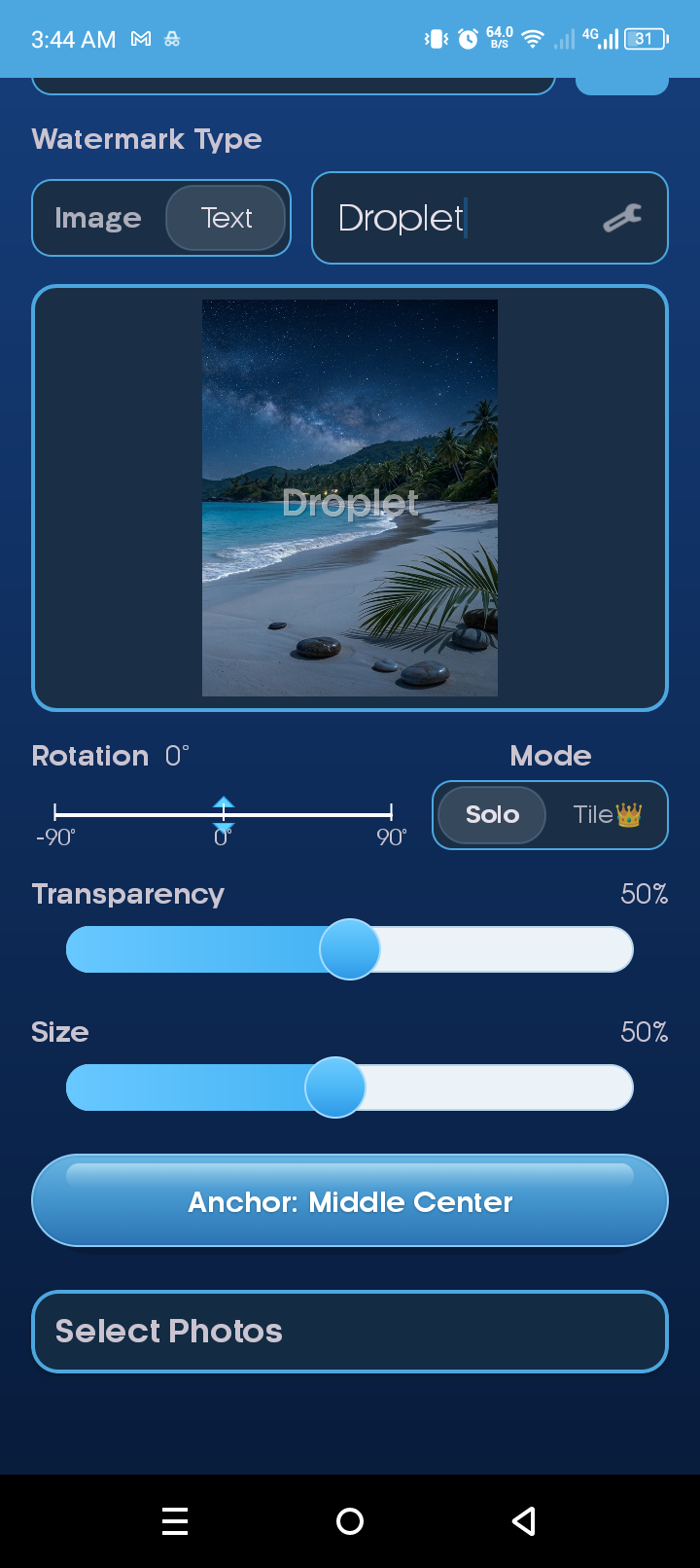Tap the Transparency slider
Viewport: 700px width, 1568px height.
click(x=350, y=949)
